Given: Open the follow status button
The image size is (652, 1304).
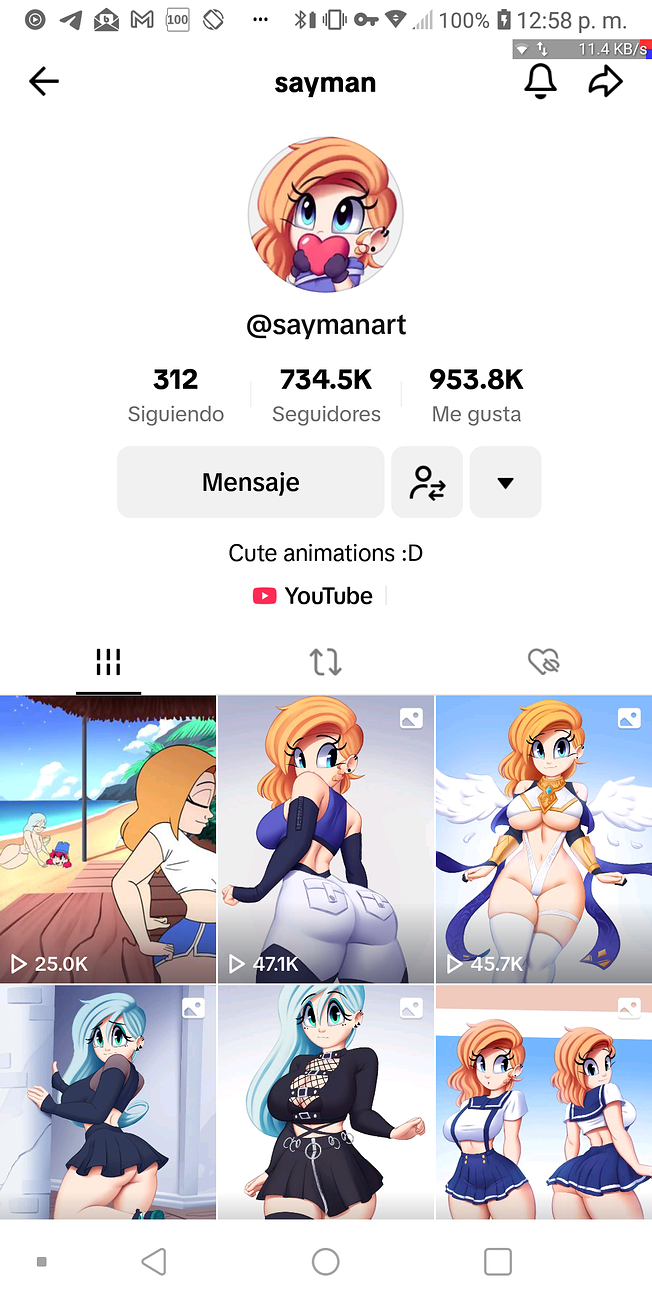Looking at the screenshot, I should point(427,482).
